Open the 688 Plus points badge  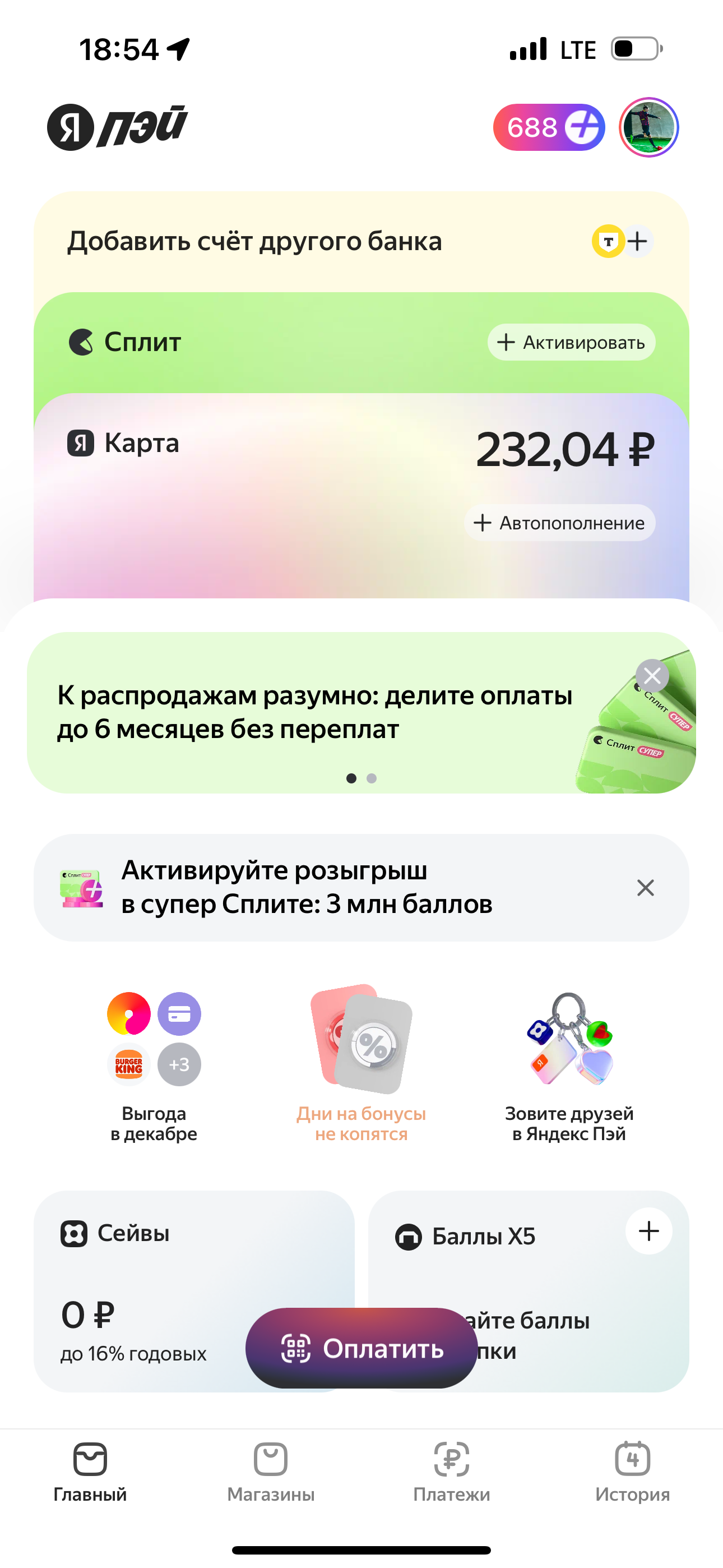point(548,128)
